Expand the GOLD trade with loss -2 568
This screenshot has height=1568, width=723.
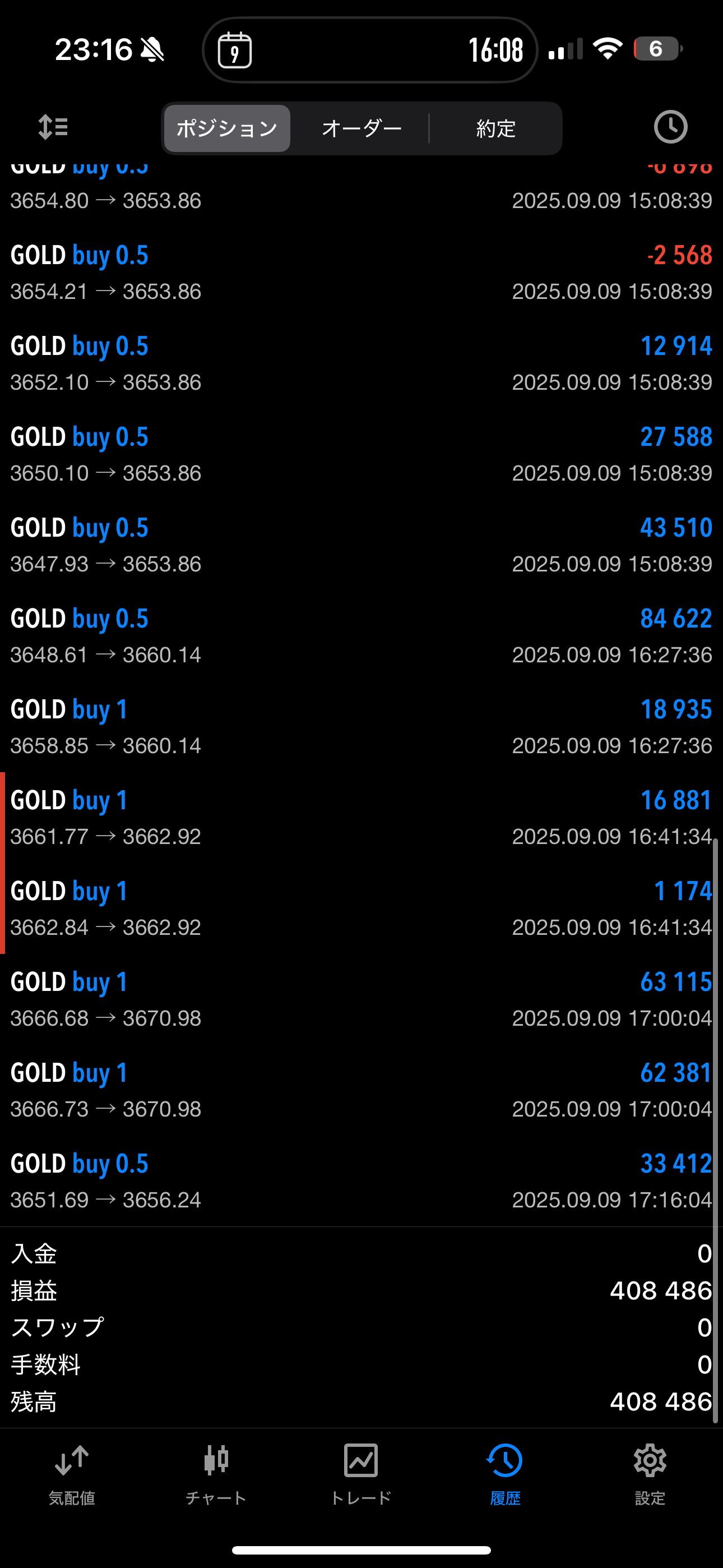click(361, 273)
